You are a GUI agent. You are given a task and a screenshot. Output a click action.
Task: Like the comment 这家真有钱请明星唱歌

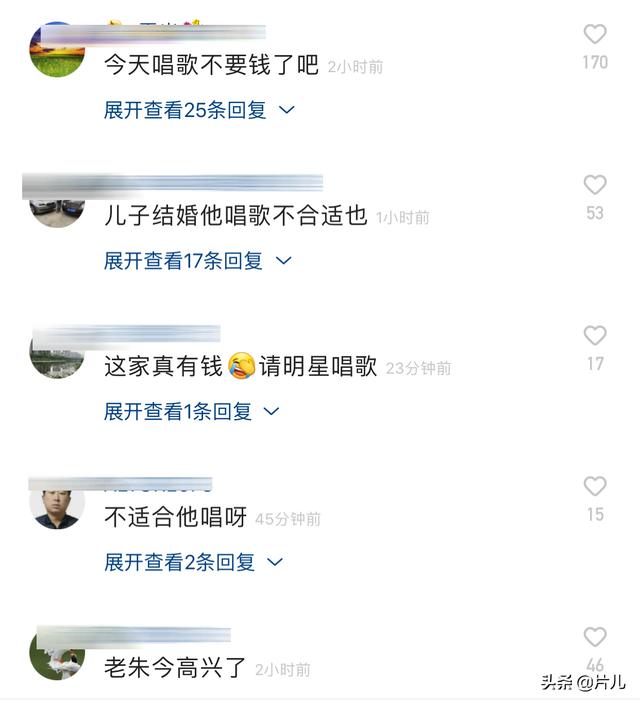[595, 336]
